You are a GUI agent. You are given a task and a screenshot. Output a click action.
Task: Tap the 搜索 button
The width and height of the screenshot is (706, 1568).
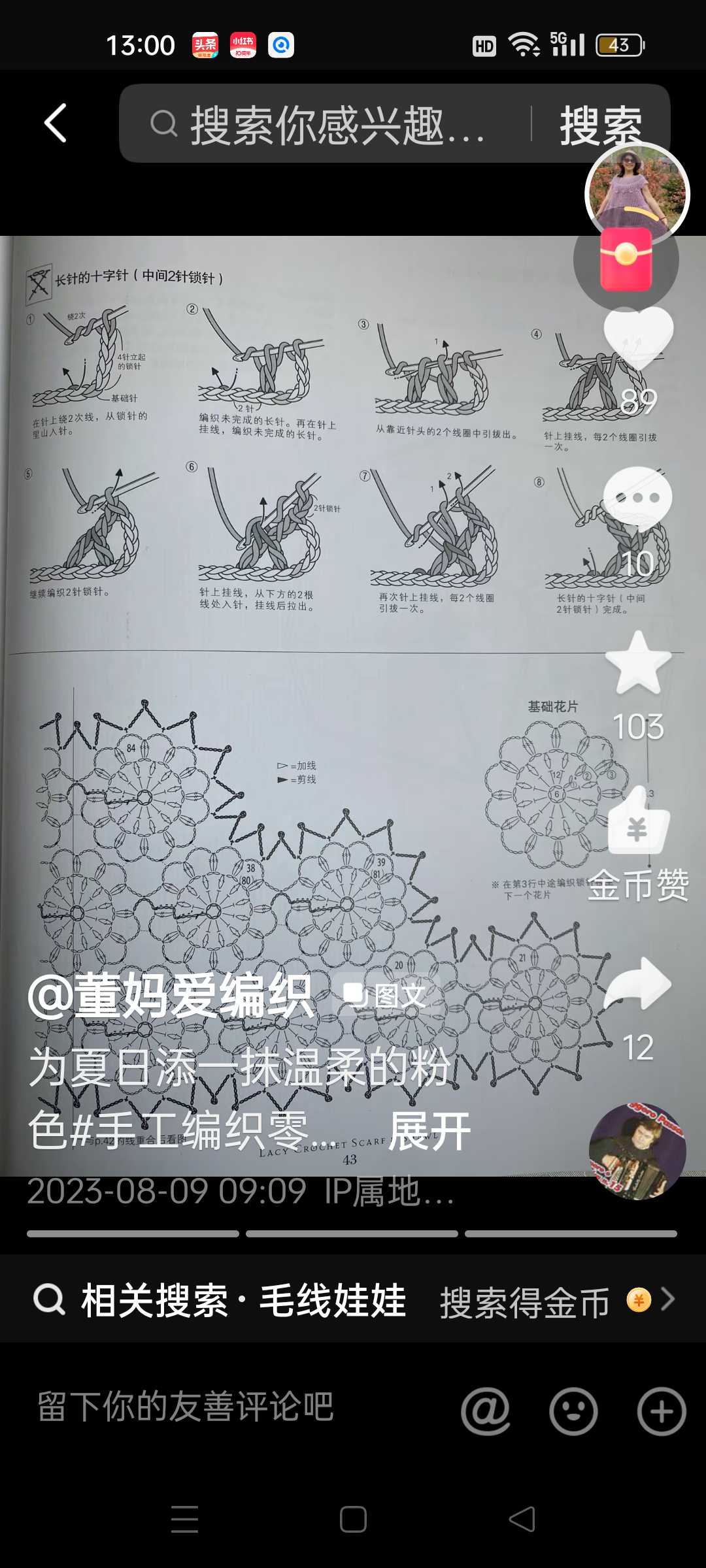[x=600, y=124]
